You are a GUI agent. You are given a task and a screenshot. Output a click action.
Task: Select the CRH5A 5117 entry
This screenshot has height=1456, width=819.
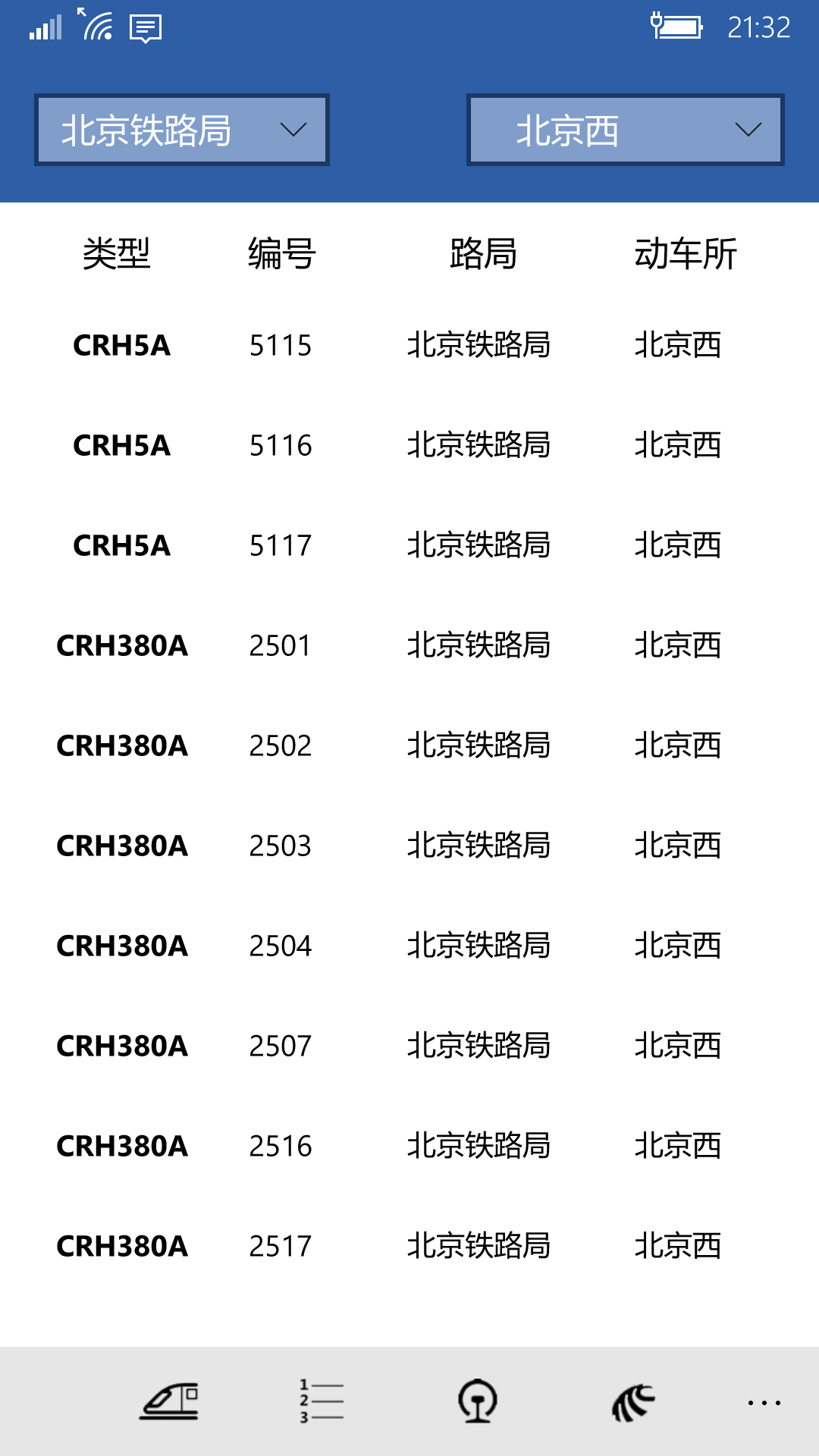[x=409, y=545]
